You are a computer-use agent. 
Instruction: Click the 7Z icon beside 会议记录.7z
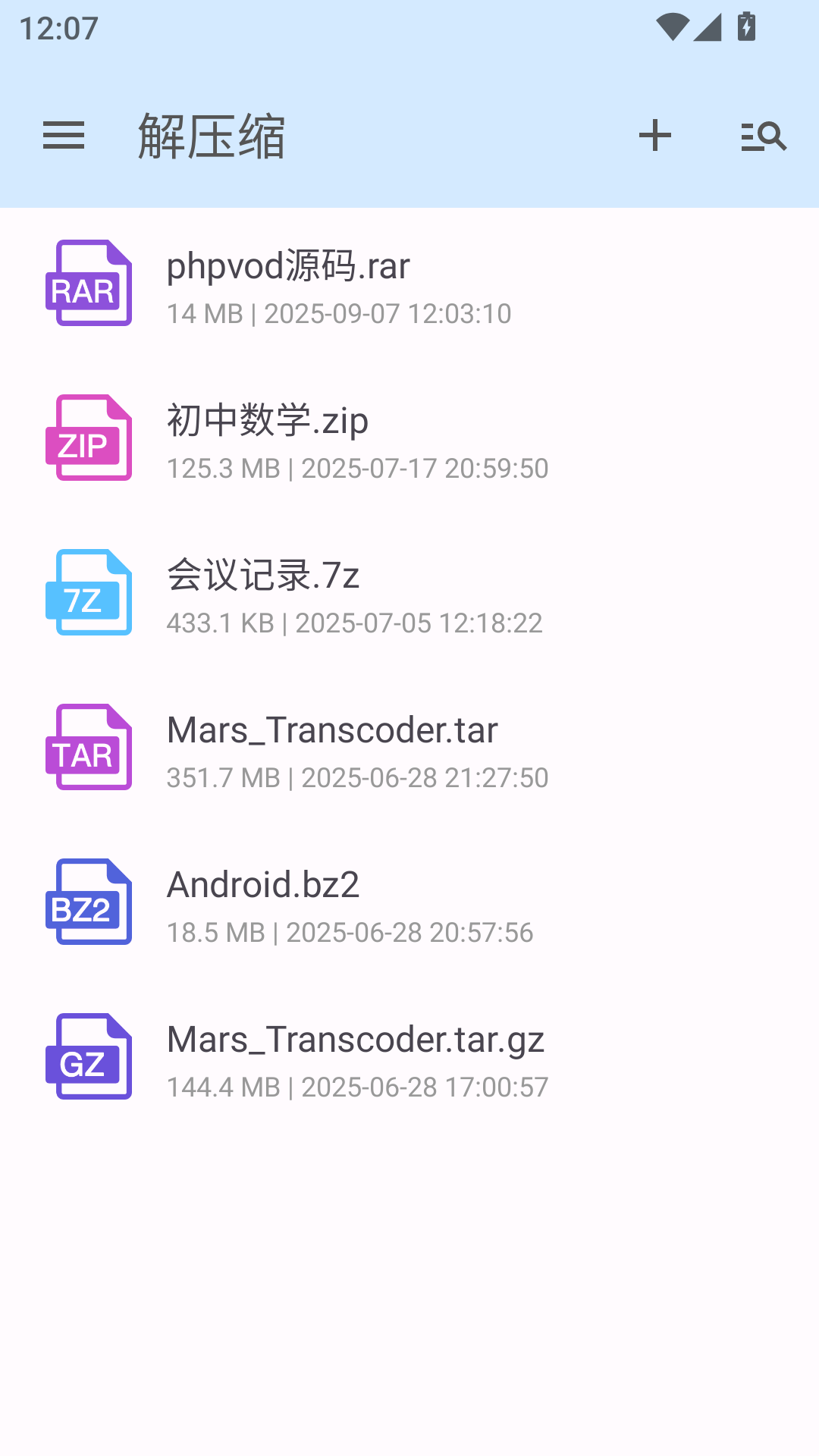(89, 593)
